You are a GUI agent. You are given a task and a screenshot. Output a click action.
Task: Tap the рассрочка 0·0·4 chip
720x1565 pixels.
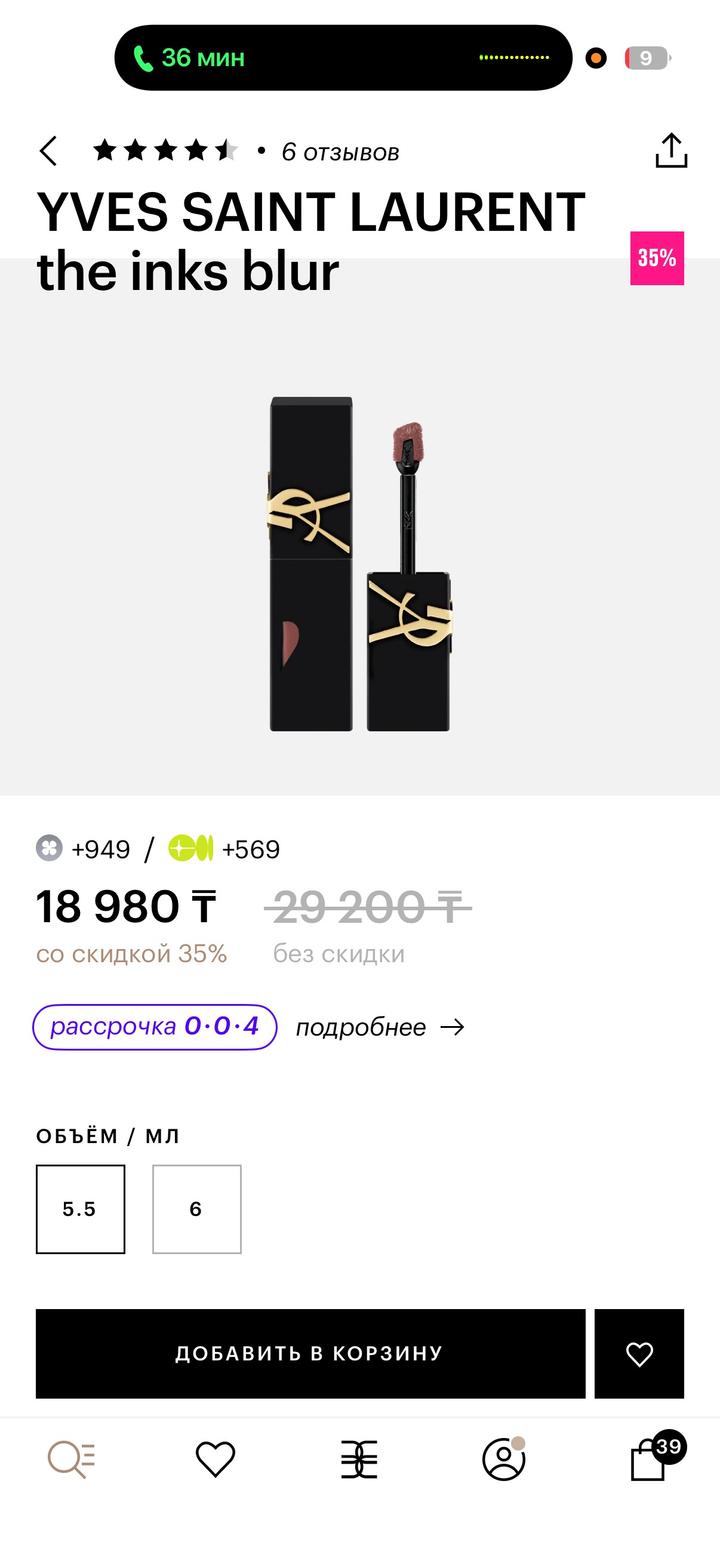click(x=154, y=1027)
